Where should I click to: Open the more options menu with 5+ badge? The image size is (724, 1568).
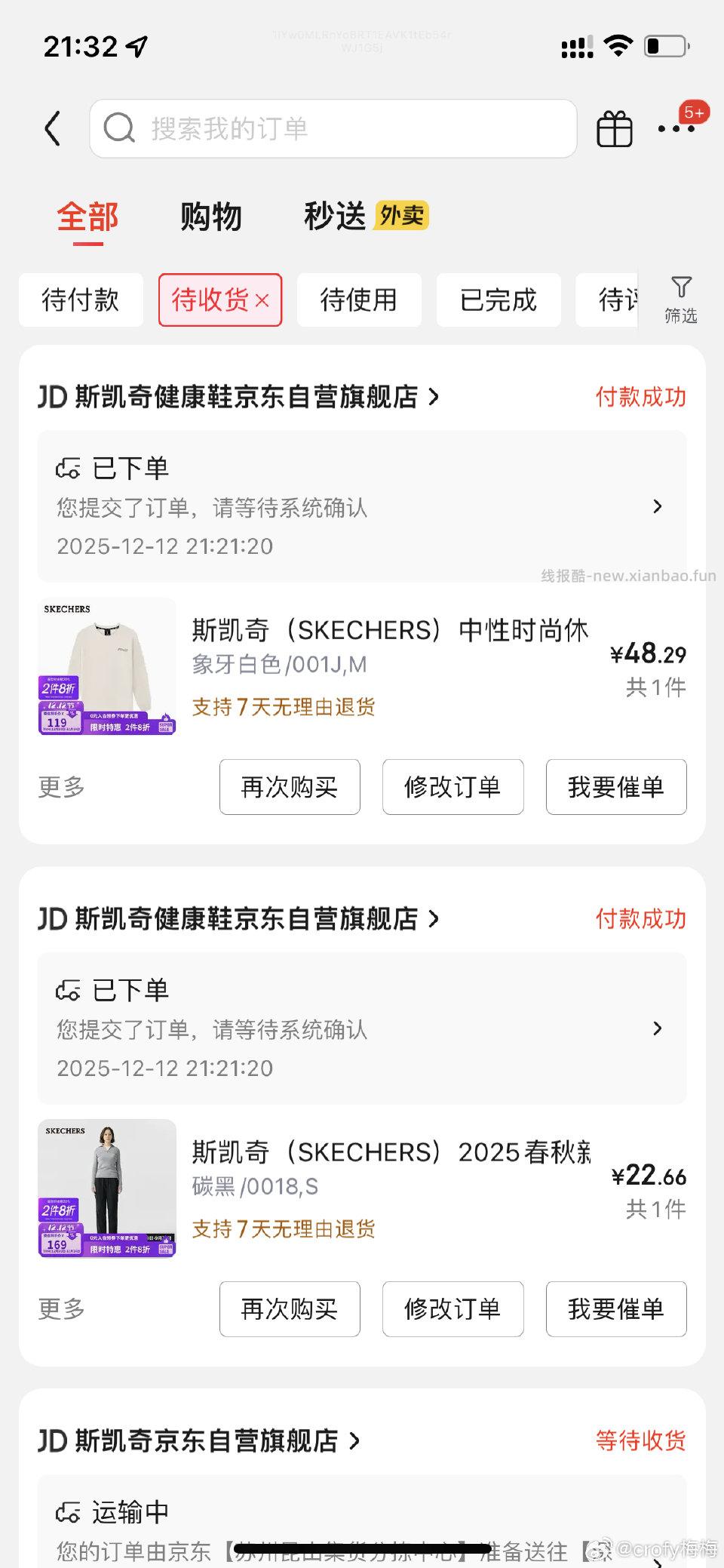point(673,128)
